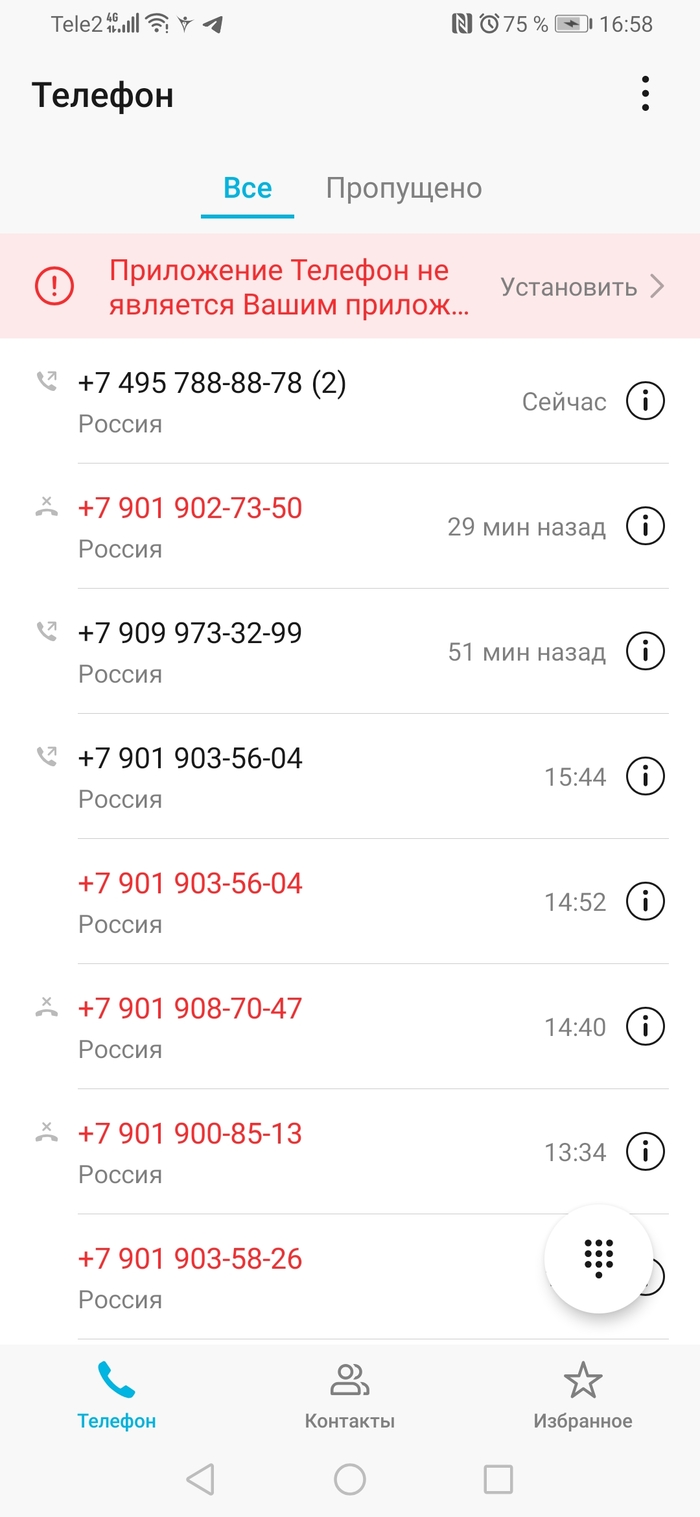Show info for +7 909 973-32-99

pos(645,652)
